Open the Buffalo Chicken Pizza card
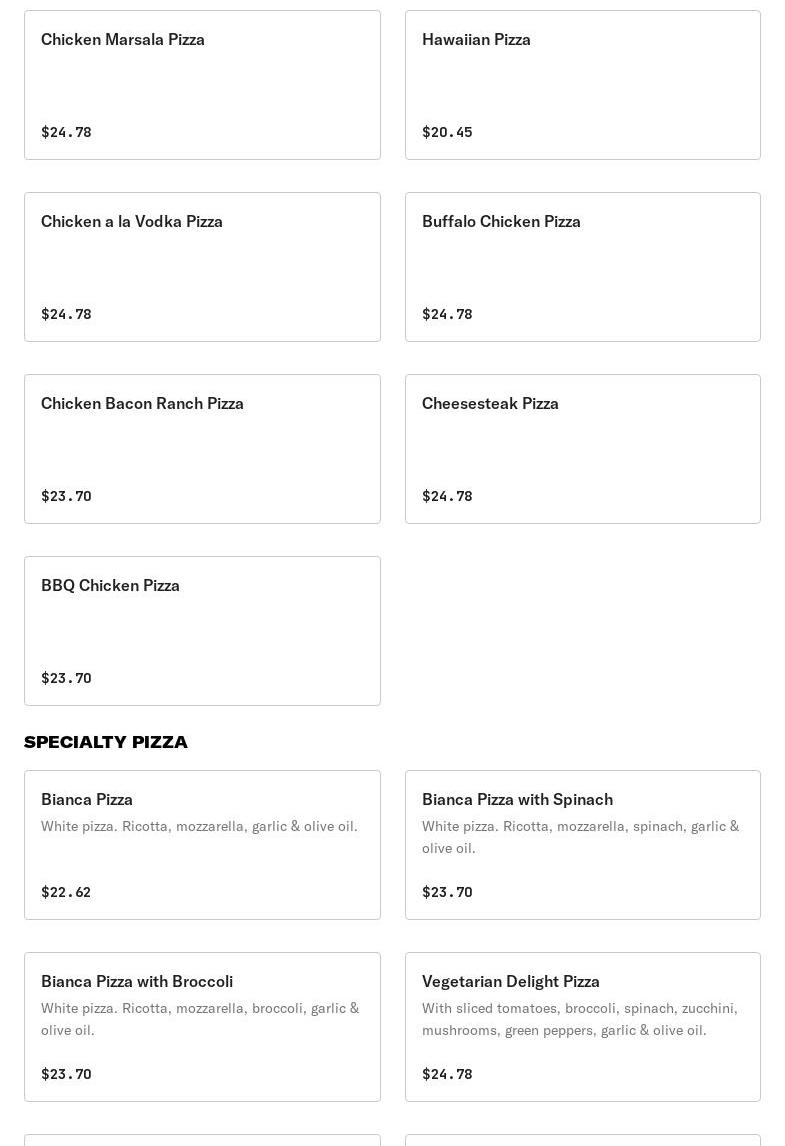 point(582,267)
